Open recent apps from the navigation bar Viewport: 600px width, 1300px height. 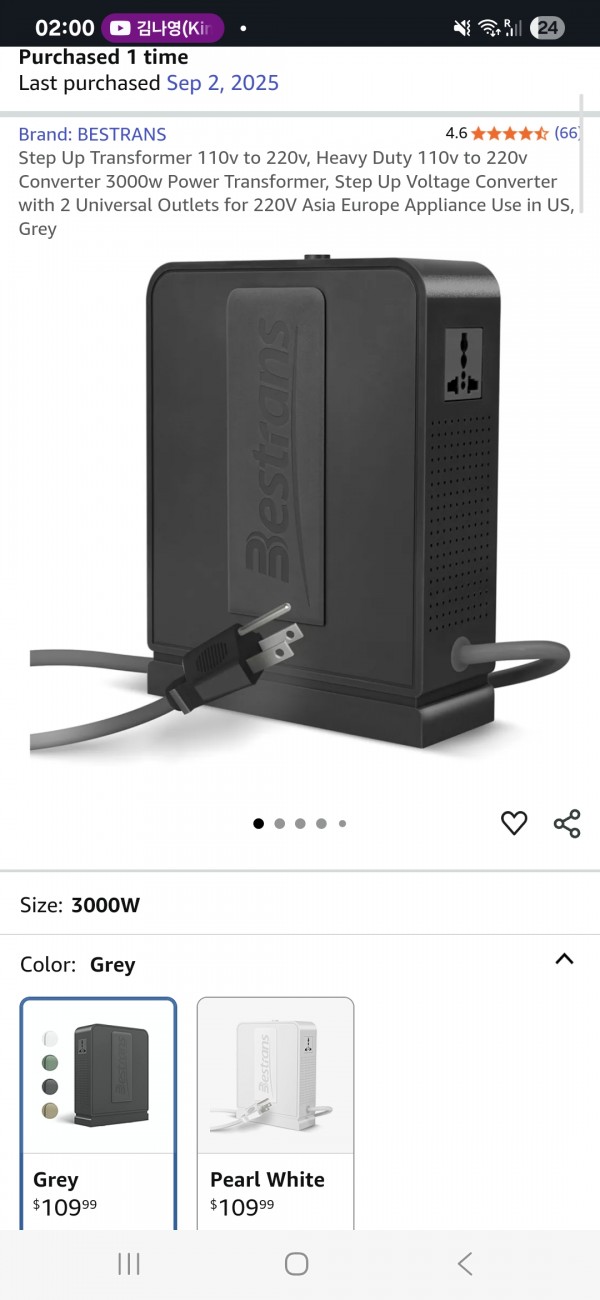pos(128,1263)
